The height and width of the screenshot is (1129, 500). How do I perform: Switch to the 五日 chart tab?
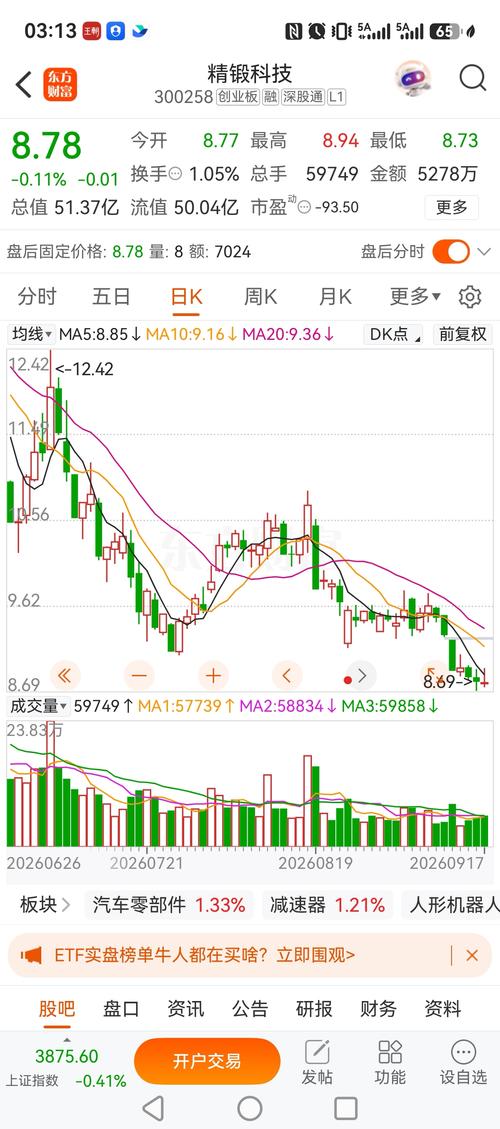pyautogui.click(x=112, y=296)
